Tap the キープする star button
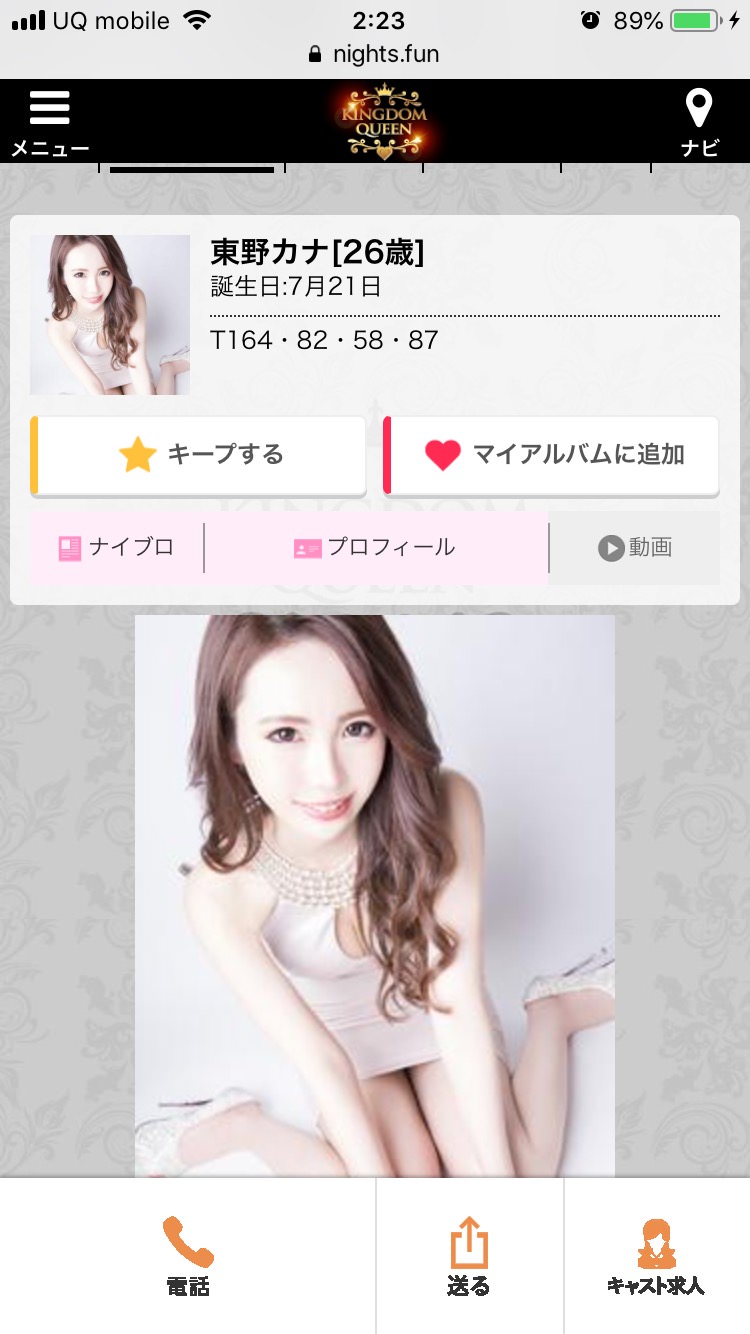The height and width of the screenshot is (1334, 750). coord(198,455)
